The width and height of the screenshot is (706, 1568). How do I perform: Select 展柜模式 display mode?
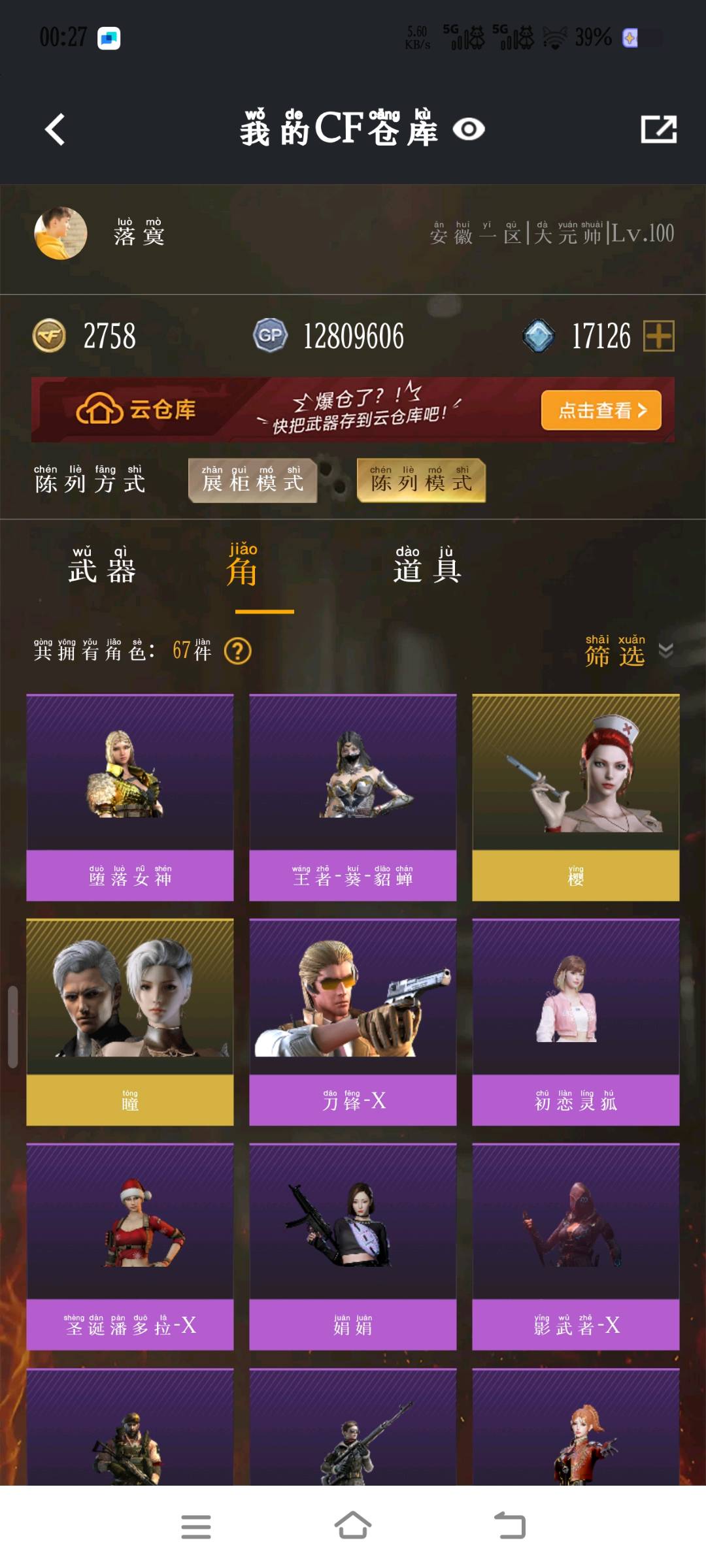click(x=252, y=481)
